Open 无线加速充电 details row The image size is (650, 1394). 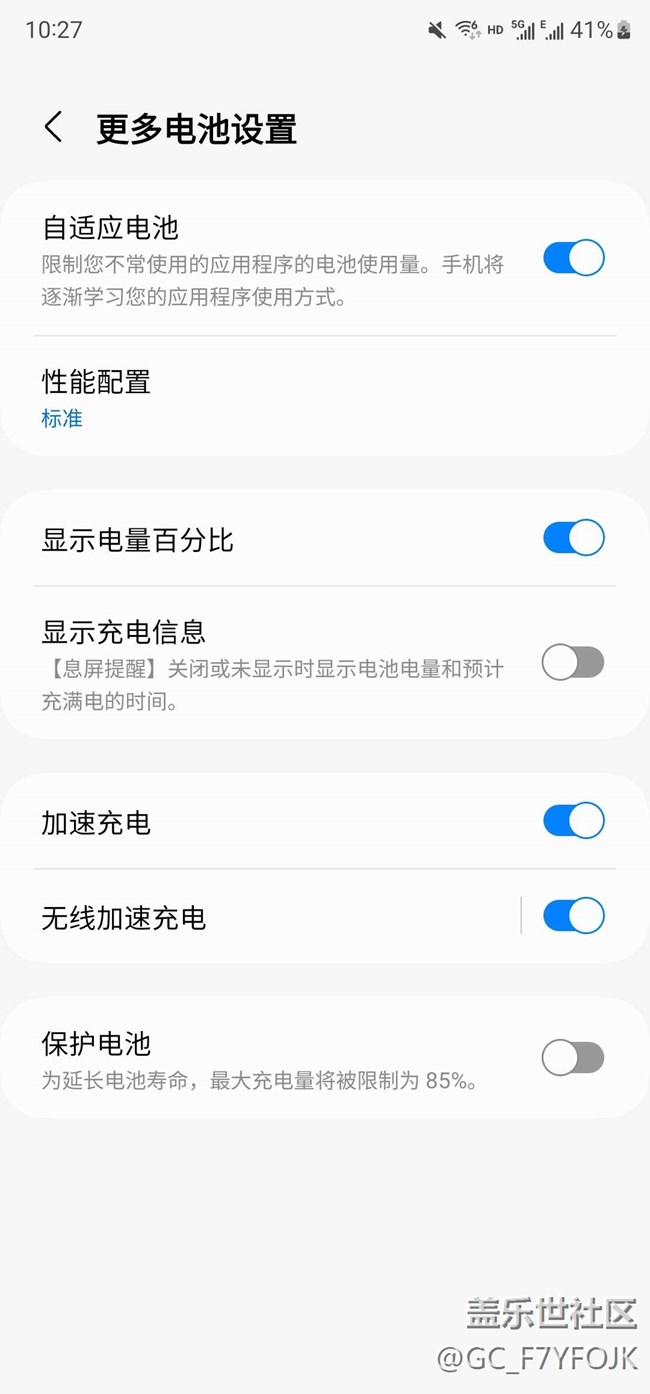(260, 917)
